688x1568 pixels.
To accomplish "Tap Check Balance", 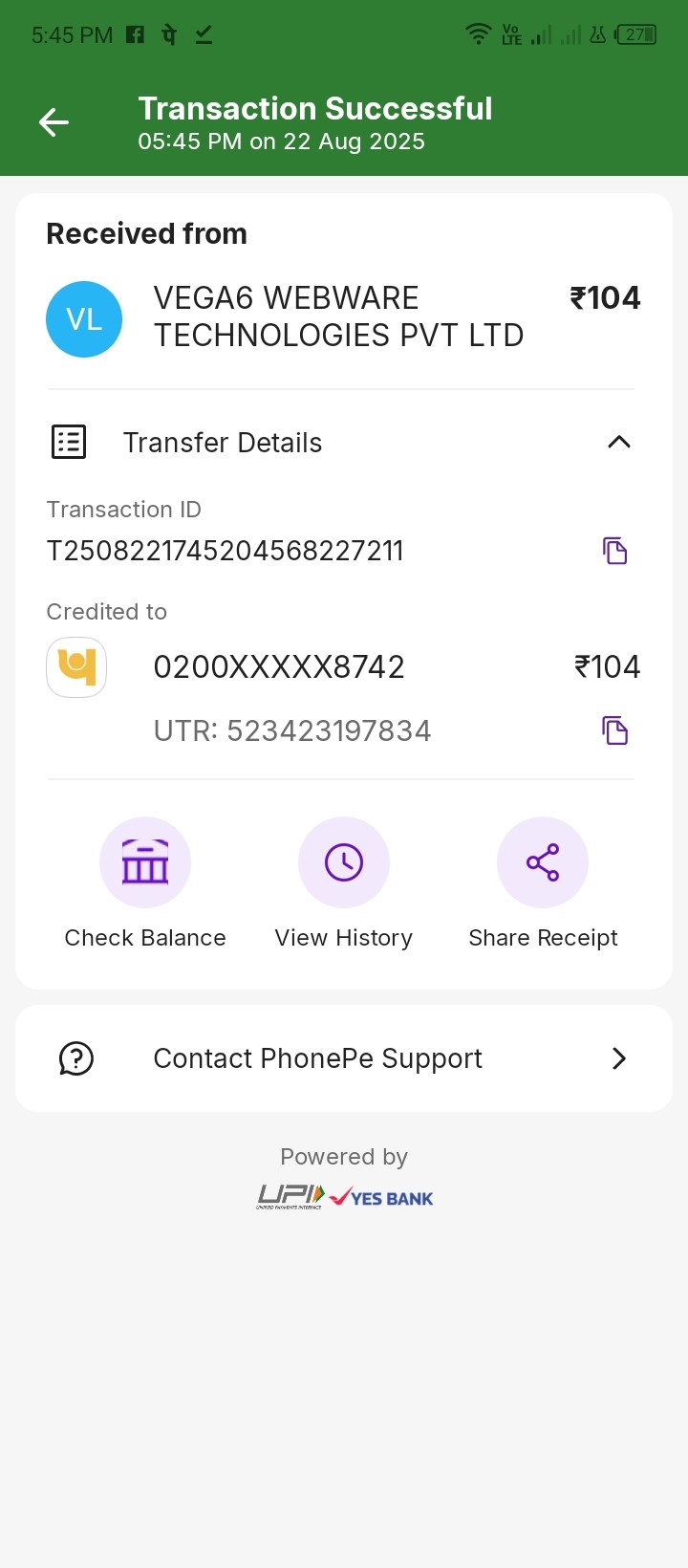I will click(145, 863).
